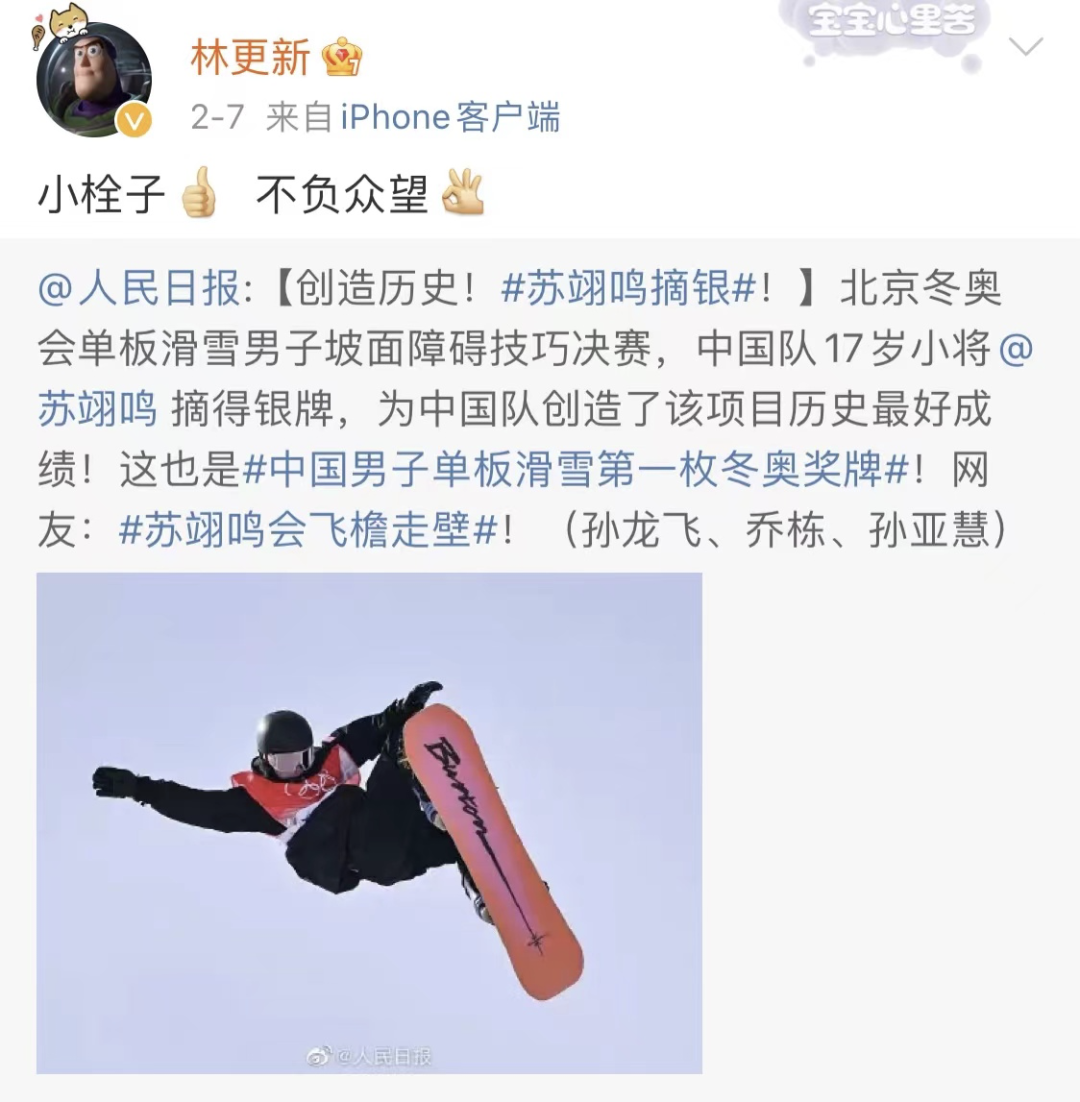Viewport: 1080px width, 1102px height.
Task: Expand the post options chevron
Action: click(1026, 47)
